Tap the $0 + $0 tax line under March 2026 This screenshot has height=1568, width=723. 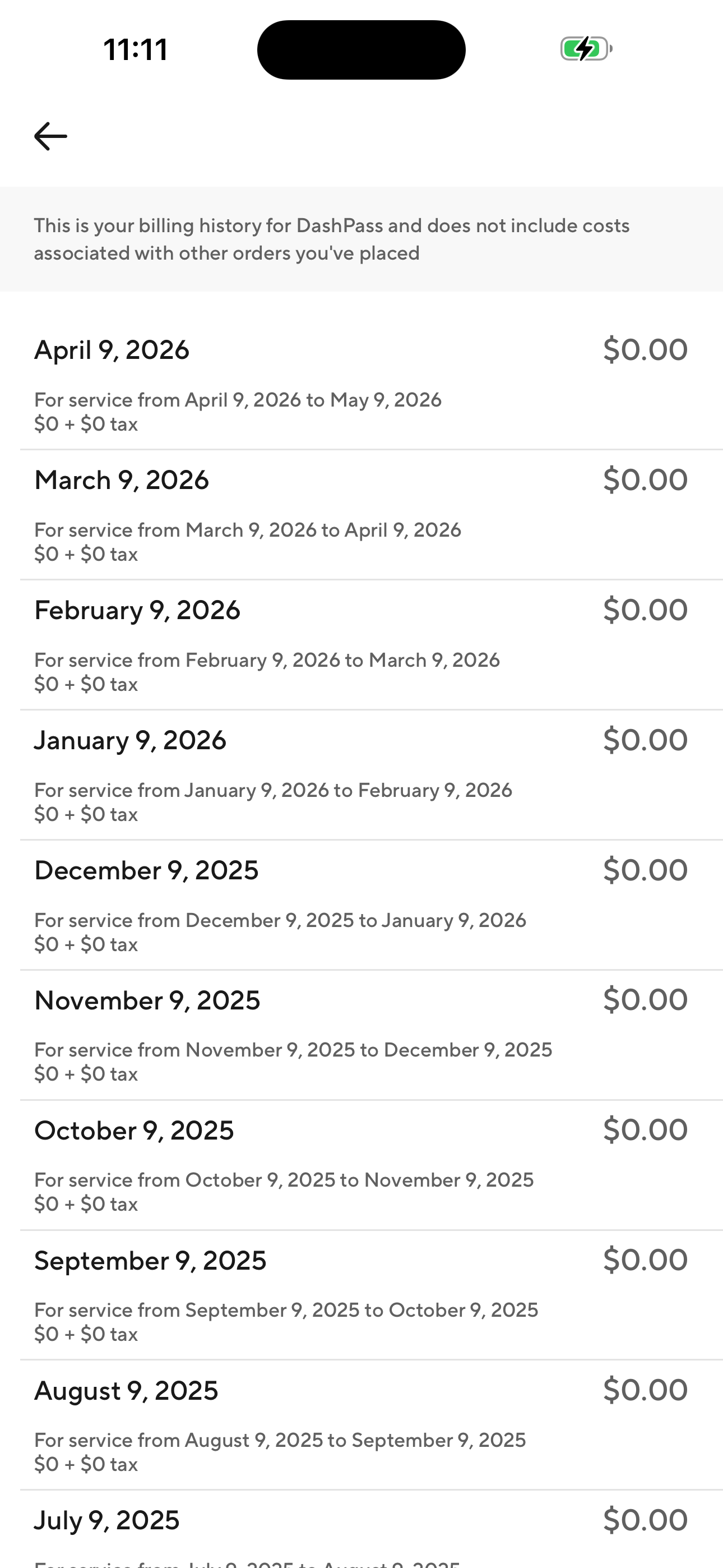[x=86, y=554]
